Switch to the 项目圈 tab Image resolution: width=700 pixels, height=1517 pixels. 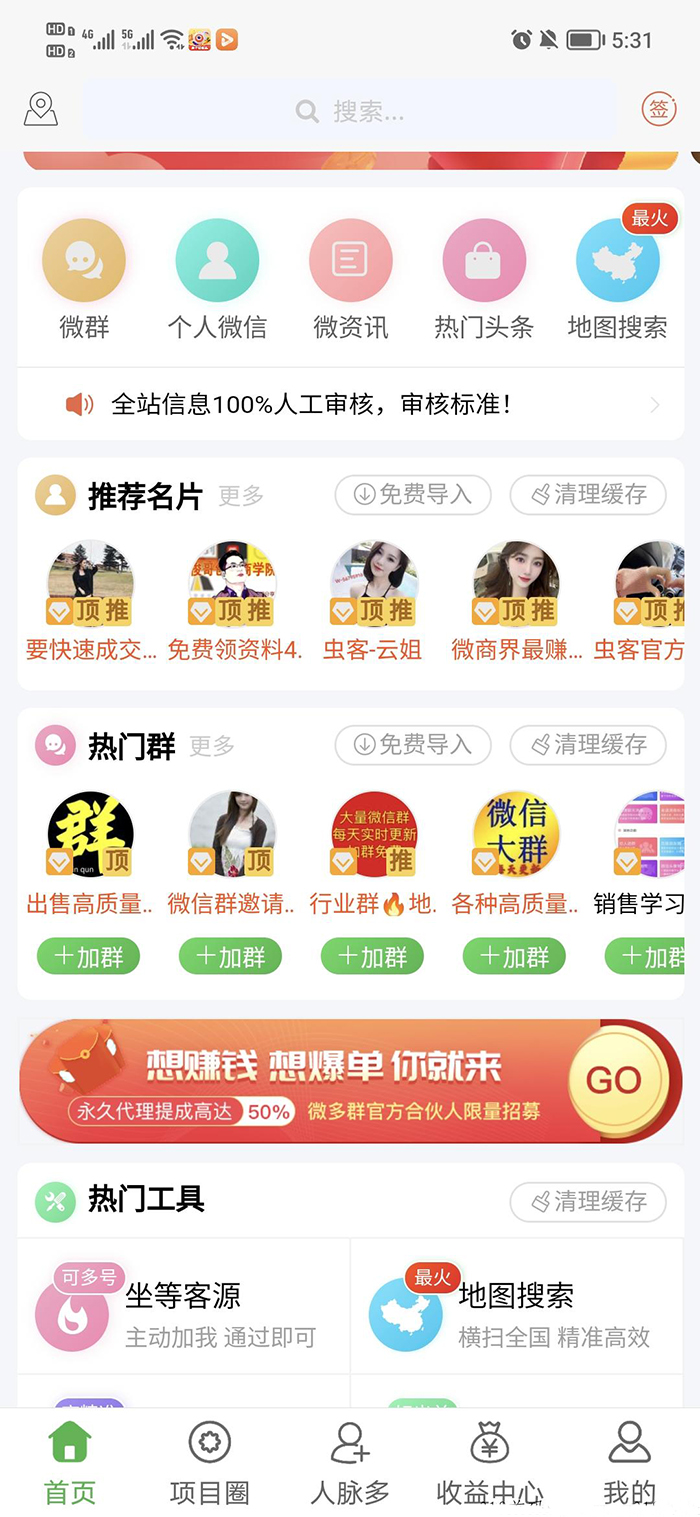point(210,1464)
